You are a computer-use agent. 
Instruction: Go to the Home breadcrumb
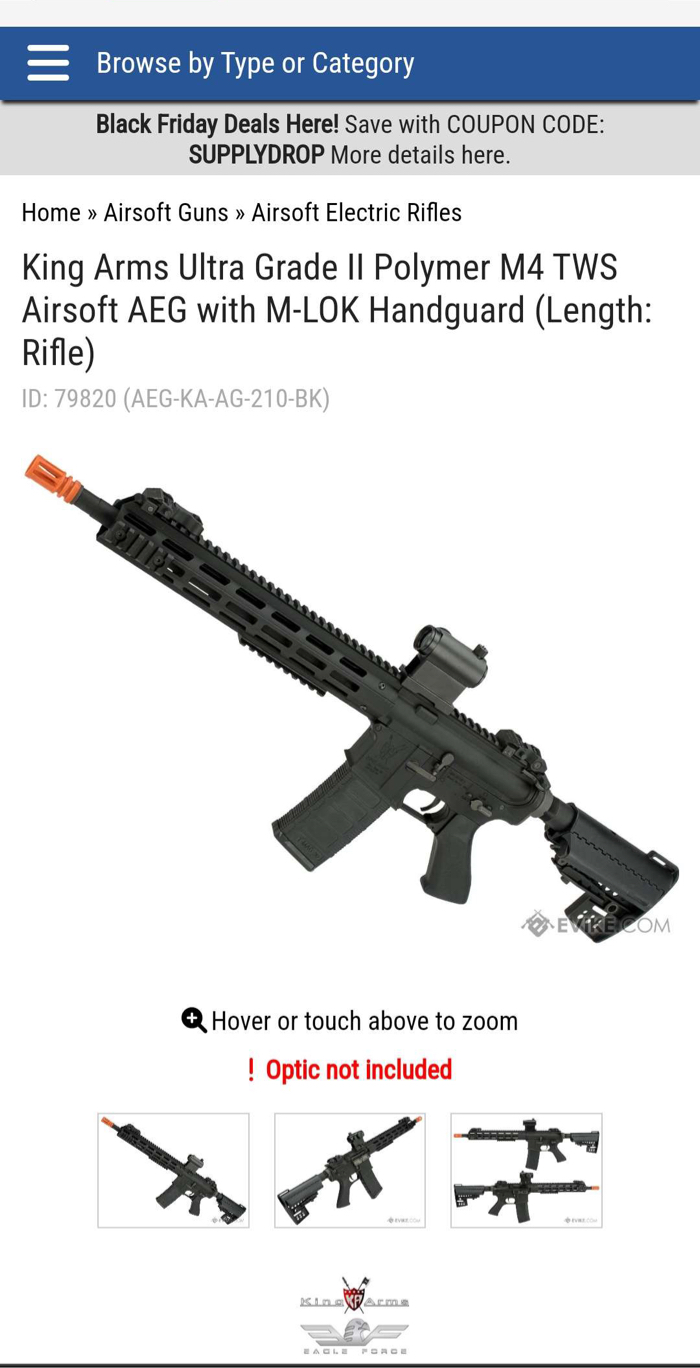point(51,213)
